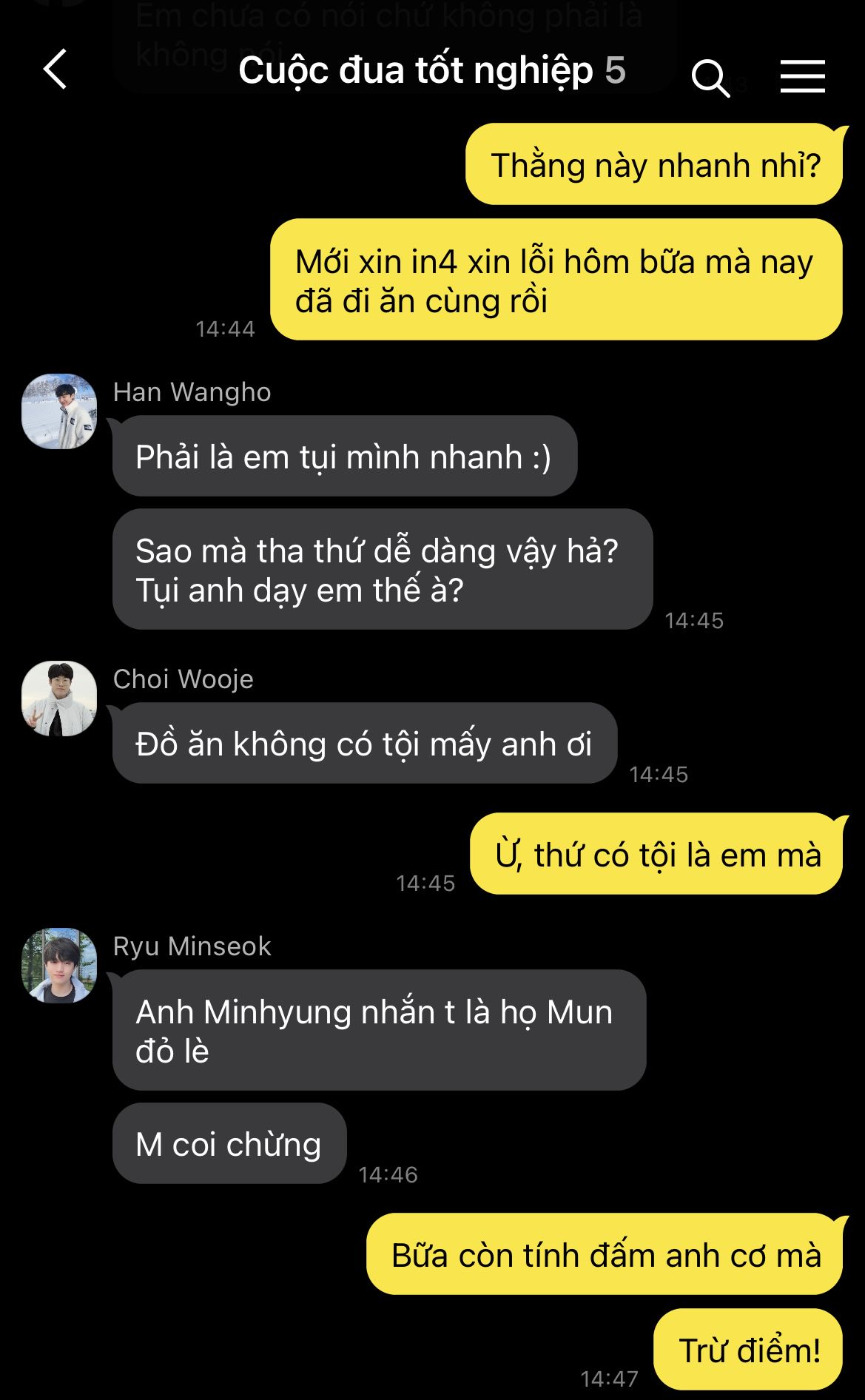Go back from the group chat
Viewport: 865px width, 1400px height.
[x=55, y=70]
